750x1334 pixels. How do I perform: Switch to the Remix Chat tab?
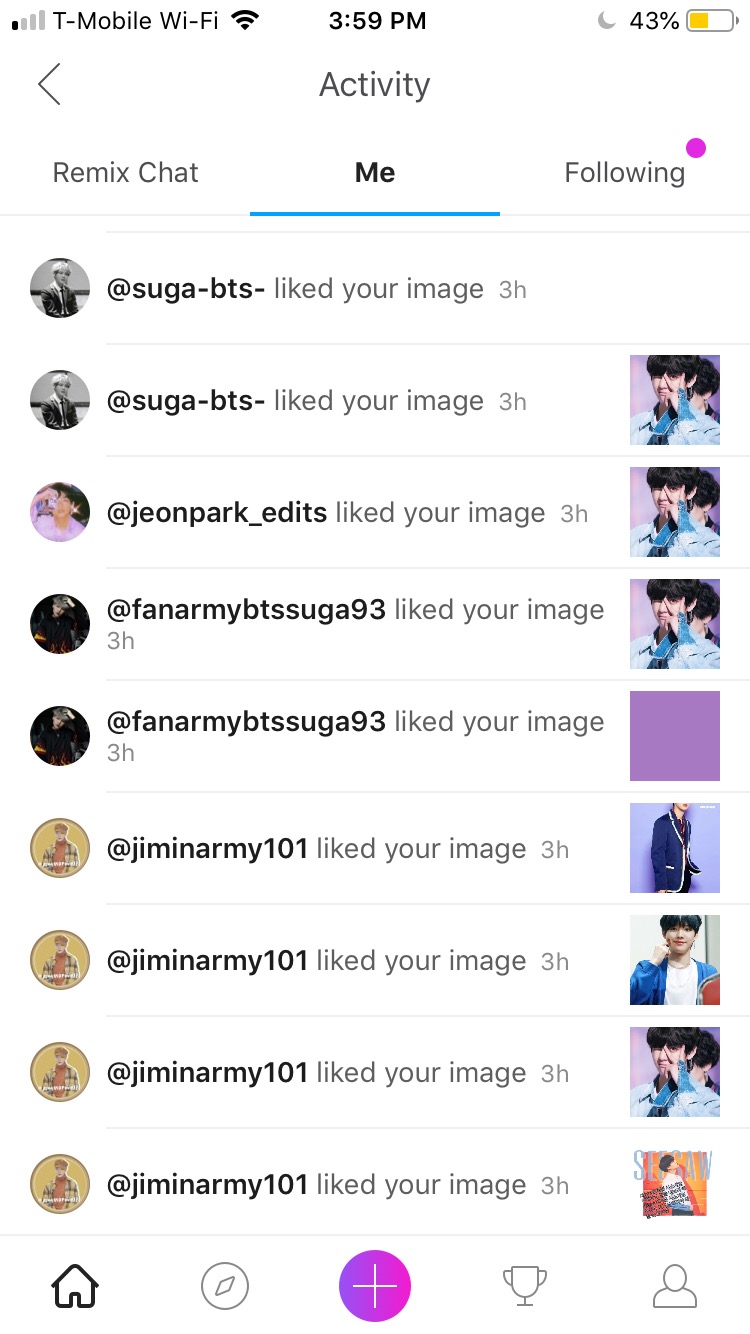click(125, 172)
